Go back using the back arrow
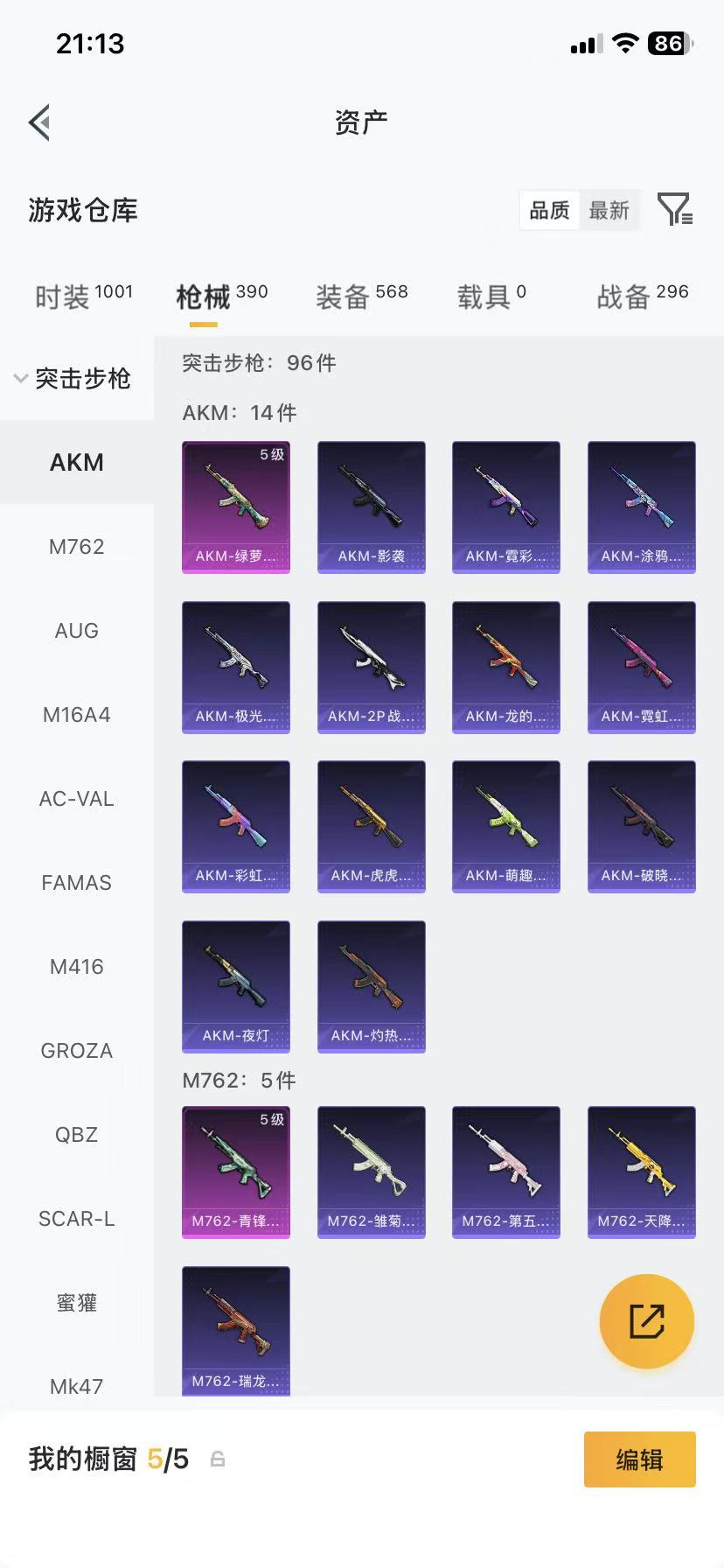This screenshot has width=724, height=1568. coord(39,122)
